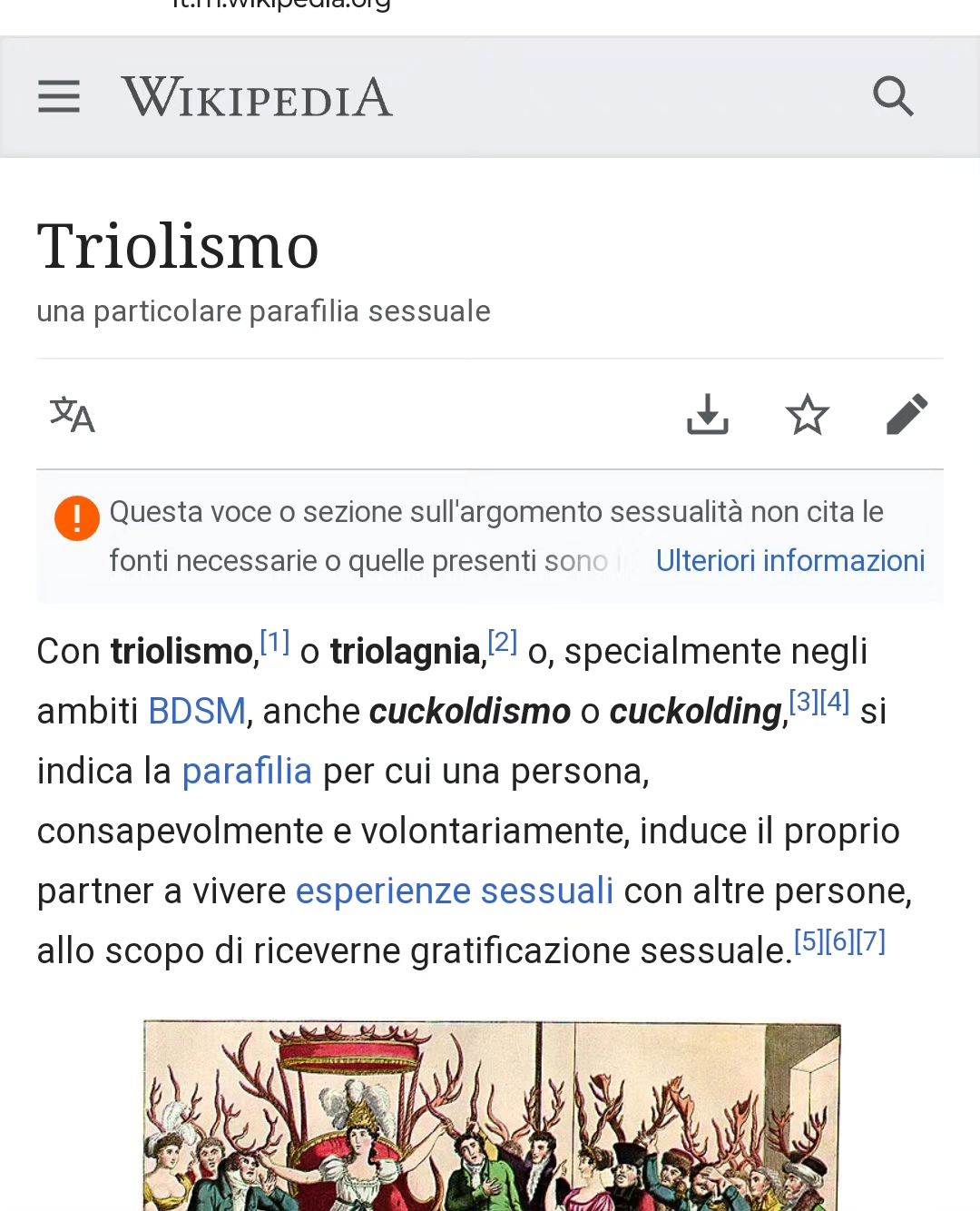Edit the article with pencil icon
Viewport: 980px width, 1211px height.
(906, 415)
